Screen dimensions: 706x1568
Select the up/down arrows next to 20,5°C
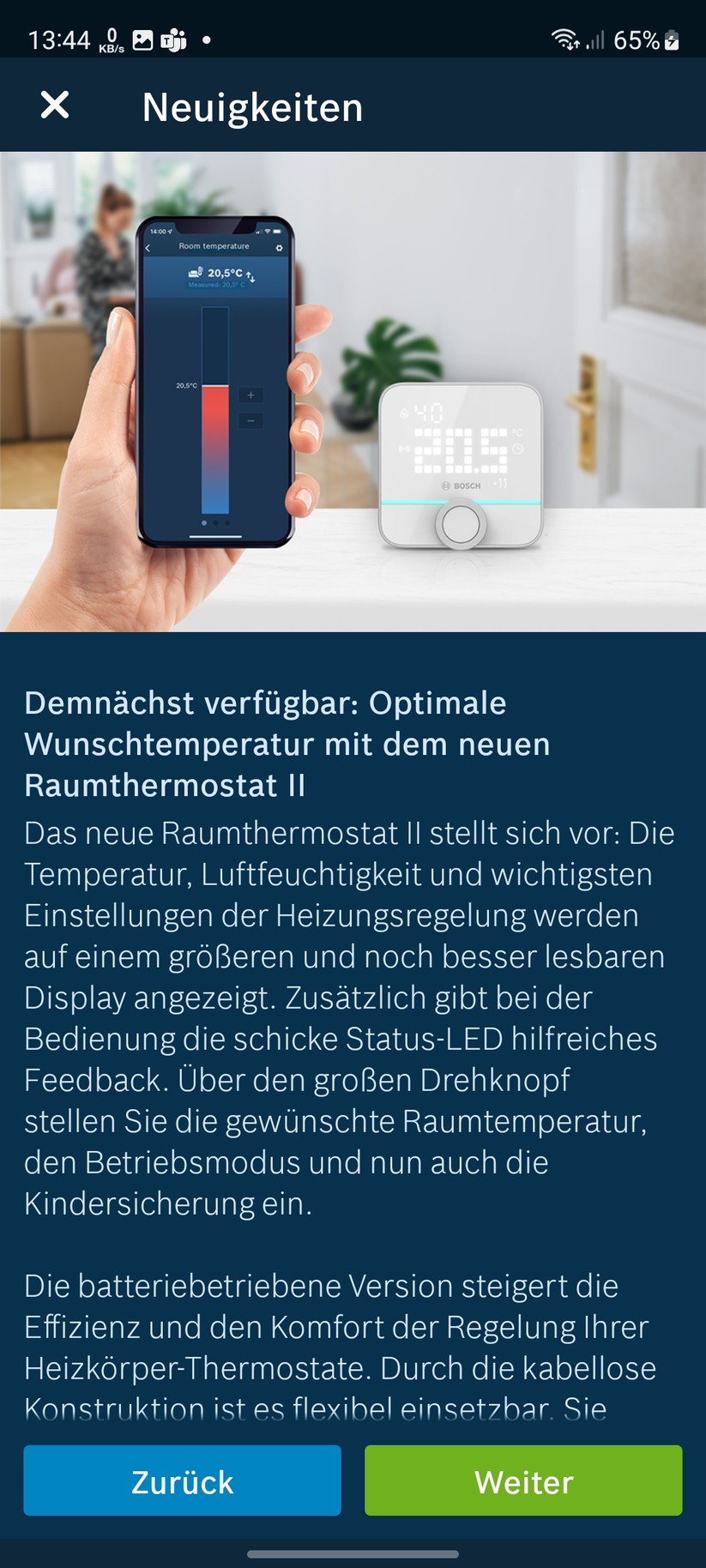point(250,276)
